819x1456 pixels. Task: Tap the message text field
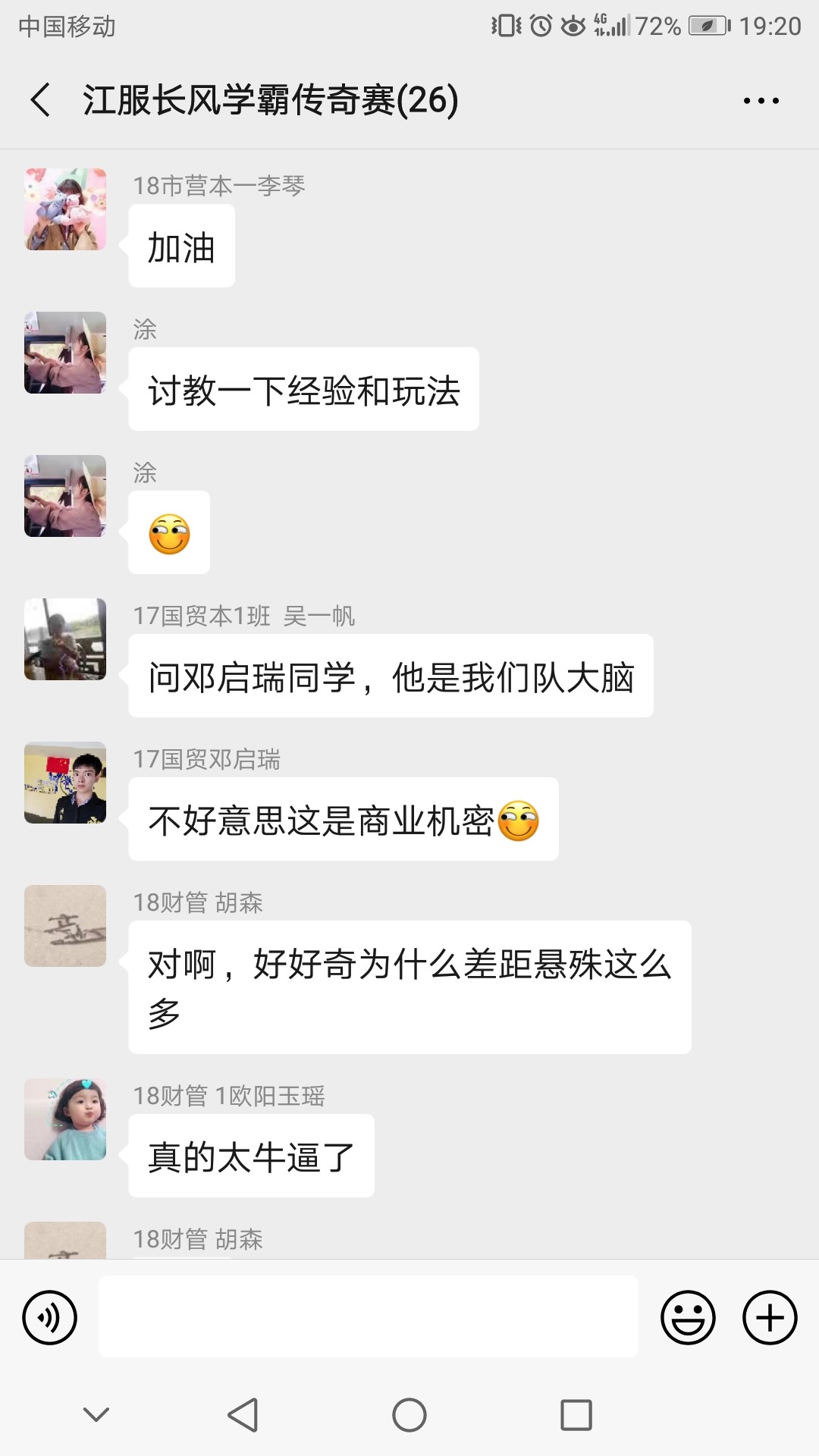[x=368, y=1316]
